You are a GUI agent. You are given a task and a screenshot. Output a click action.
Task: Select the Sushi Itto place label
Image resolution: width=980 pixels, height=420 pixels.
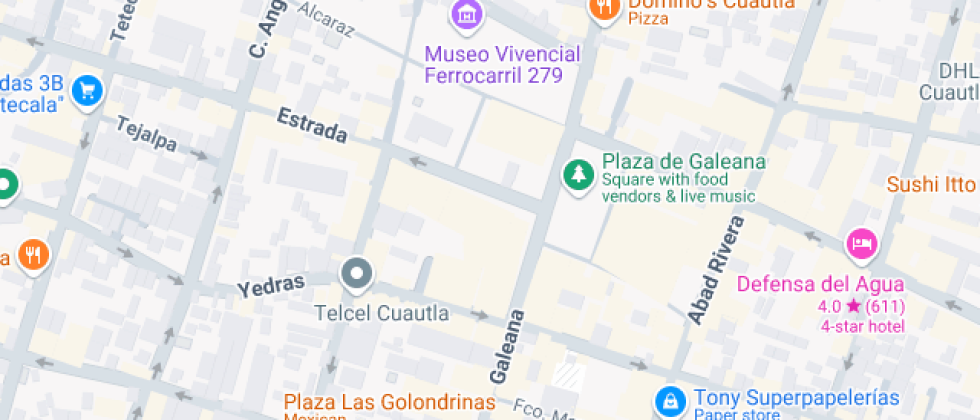(x=930, y=184)
